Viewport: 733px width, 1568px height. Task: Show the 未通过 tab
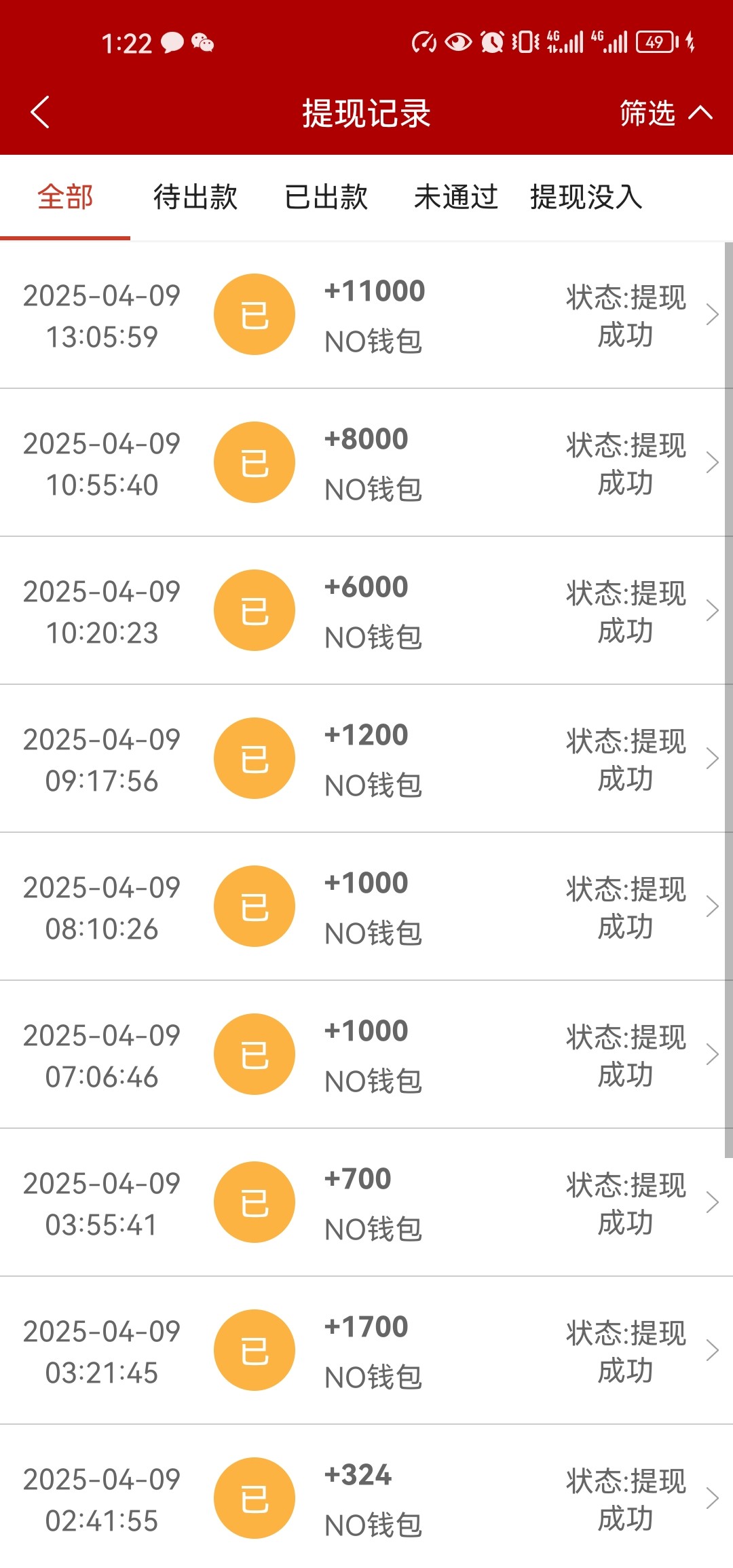point(456,198)
